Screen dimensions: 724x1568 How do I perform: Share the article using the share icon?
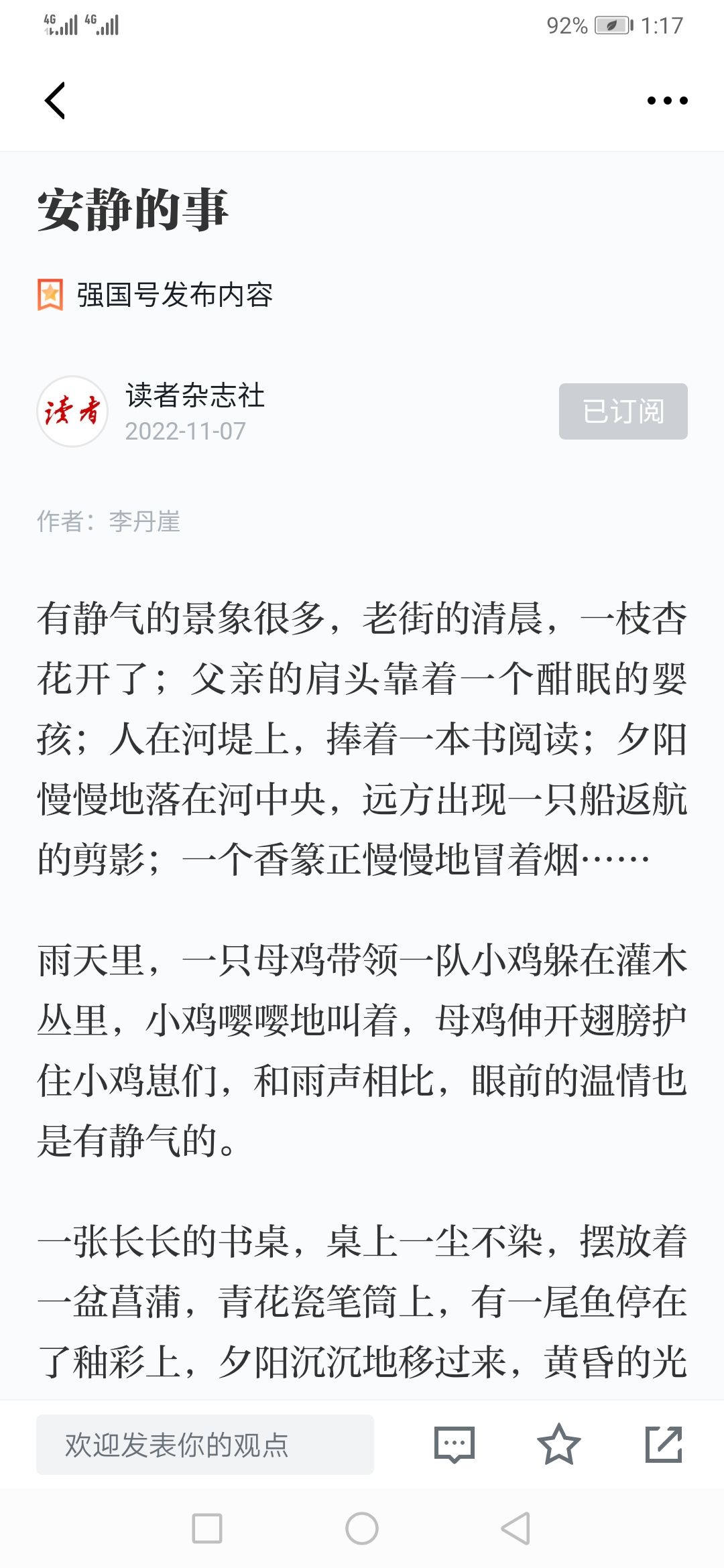click(664, 1444)
